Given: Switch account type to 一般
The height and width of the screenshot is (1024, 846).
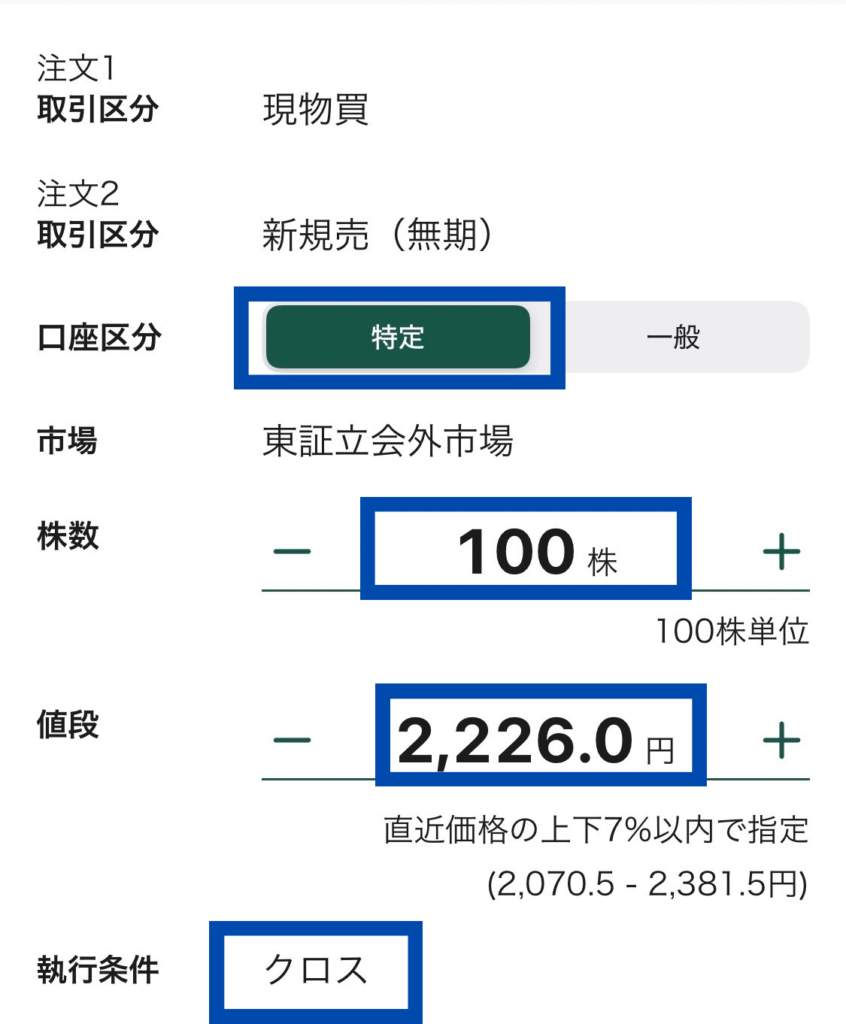Looking at the screenshot, I should tap(672, 338).
